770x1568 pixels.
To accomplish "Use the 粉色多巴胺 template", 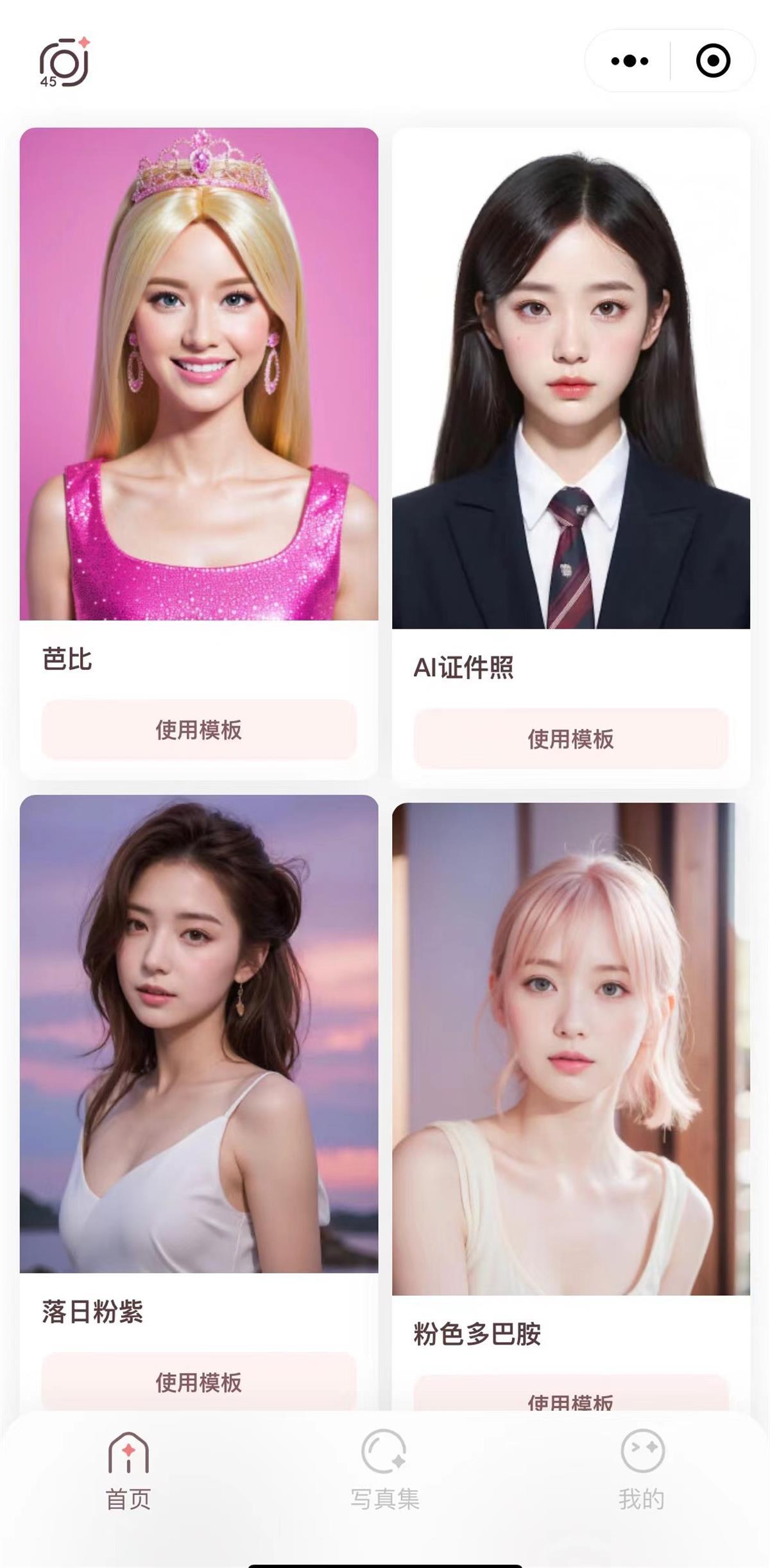I will pos(570,1399).
